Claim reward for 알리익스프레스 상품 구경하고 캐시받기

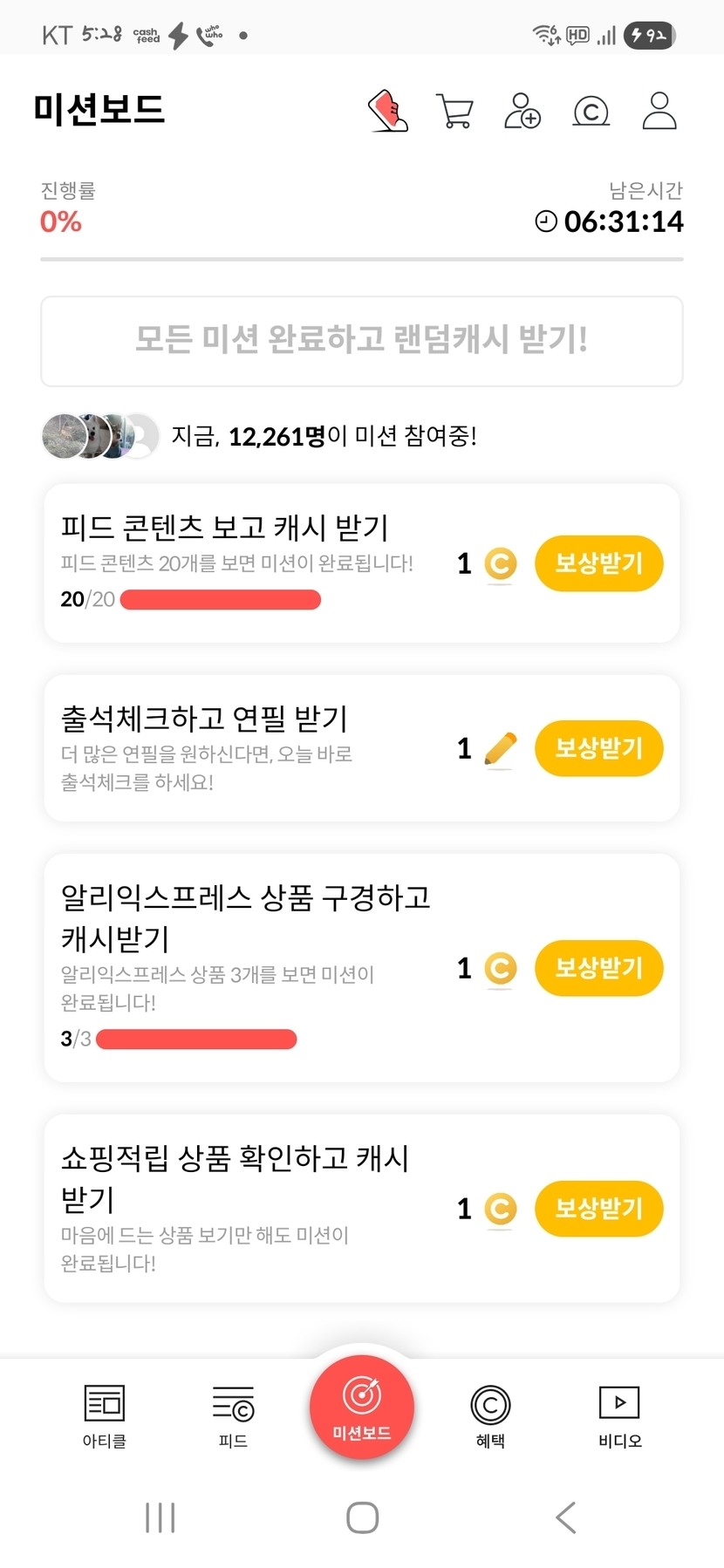[x=598, y=968]
